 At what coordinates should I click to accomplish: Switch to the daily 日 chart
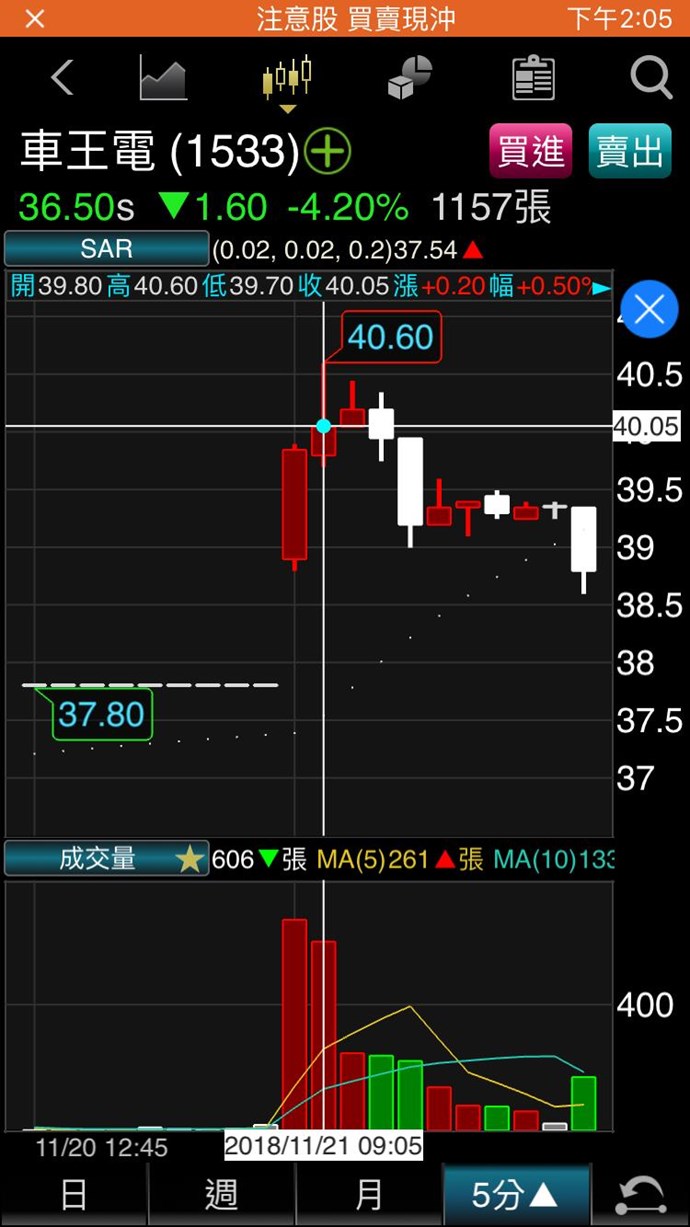click(x=74, y=1194)
